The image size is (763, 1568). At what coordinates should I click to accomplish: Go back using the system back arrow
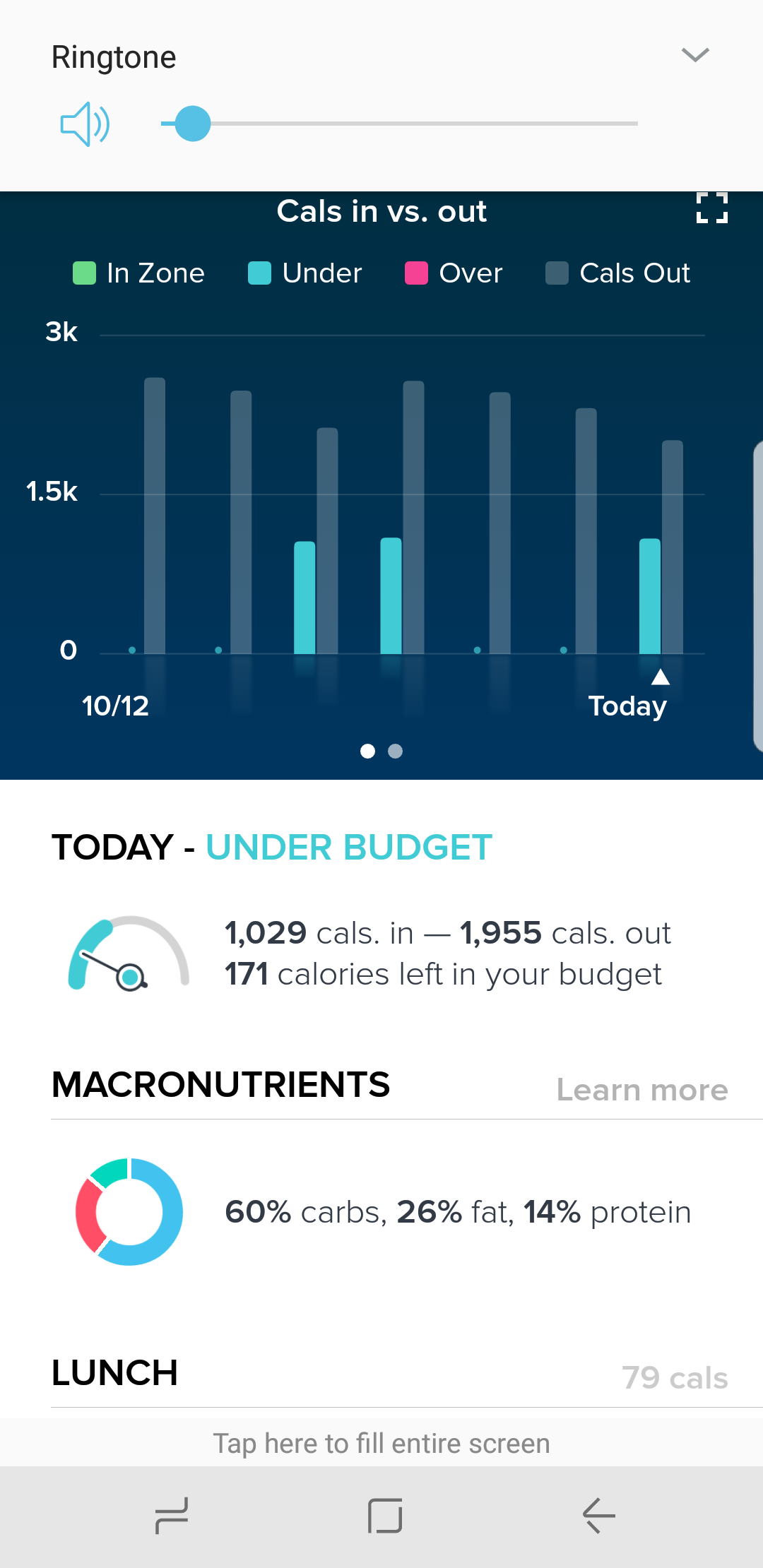tap(599, 1516)
